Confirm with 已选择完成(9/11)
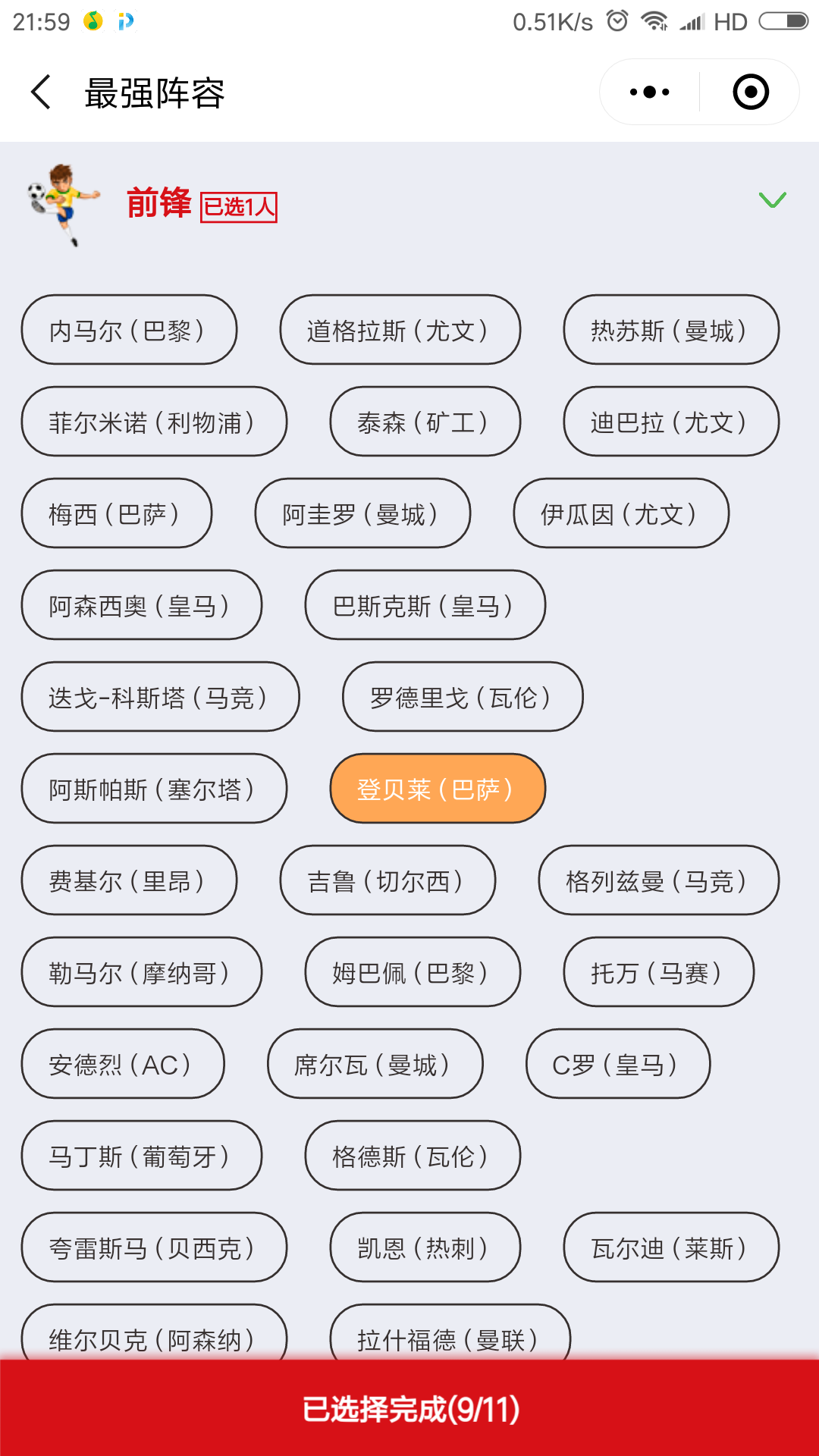819x1456 pixels. 409,1408
